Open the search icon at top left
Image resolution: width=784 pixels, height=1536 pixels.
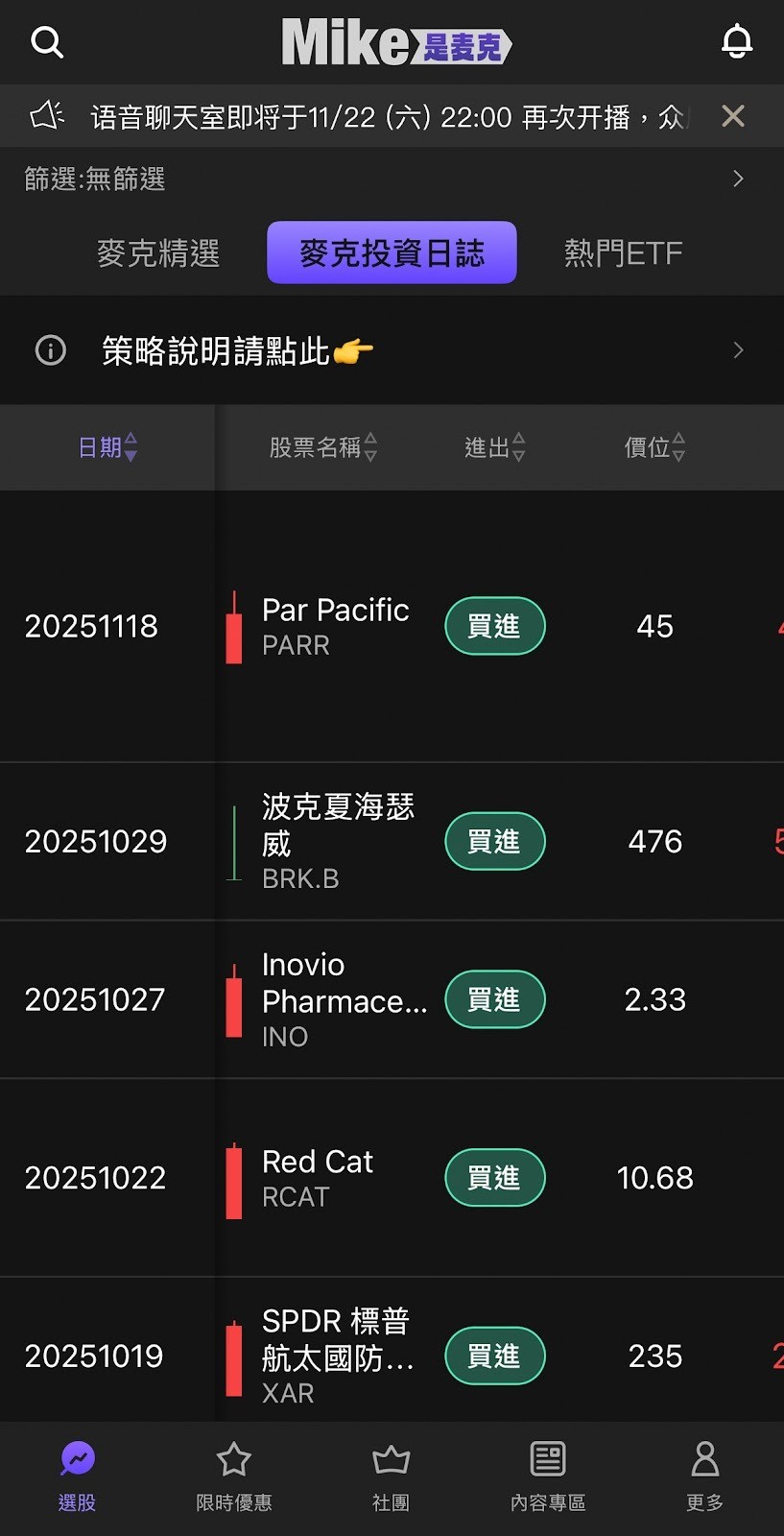tap(48, 43)
